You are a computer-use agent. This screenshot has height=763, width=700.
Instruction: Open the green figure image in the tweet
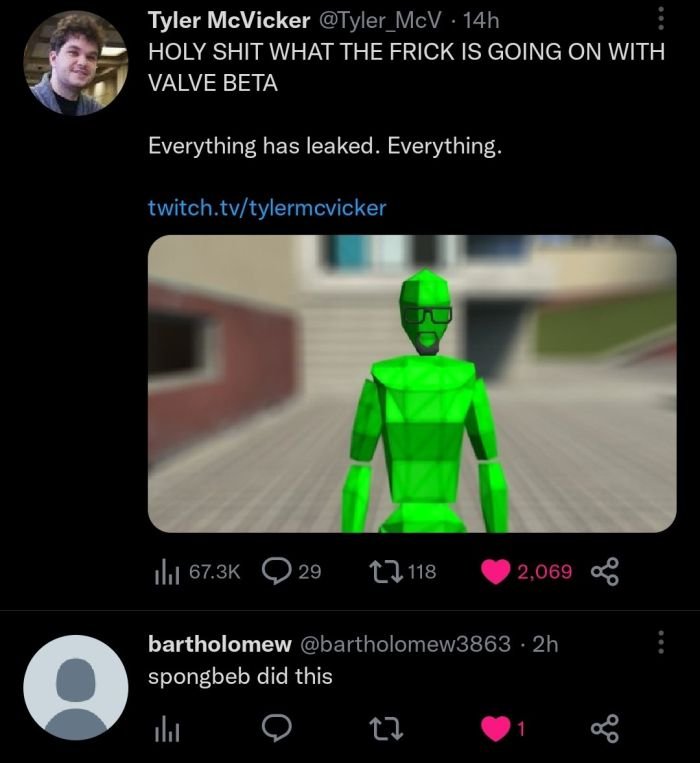[x=412, y=383]
